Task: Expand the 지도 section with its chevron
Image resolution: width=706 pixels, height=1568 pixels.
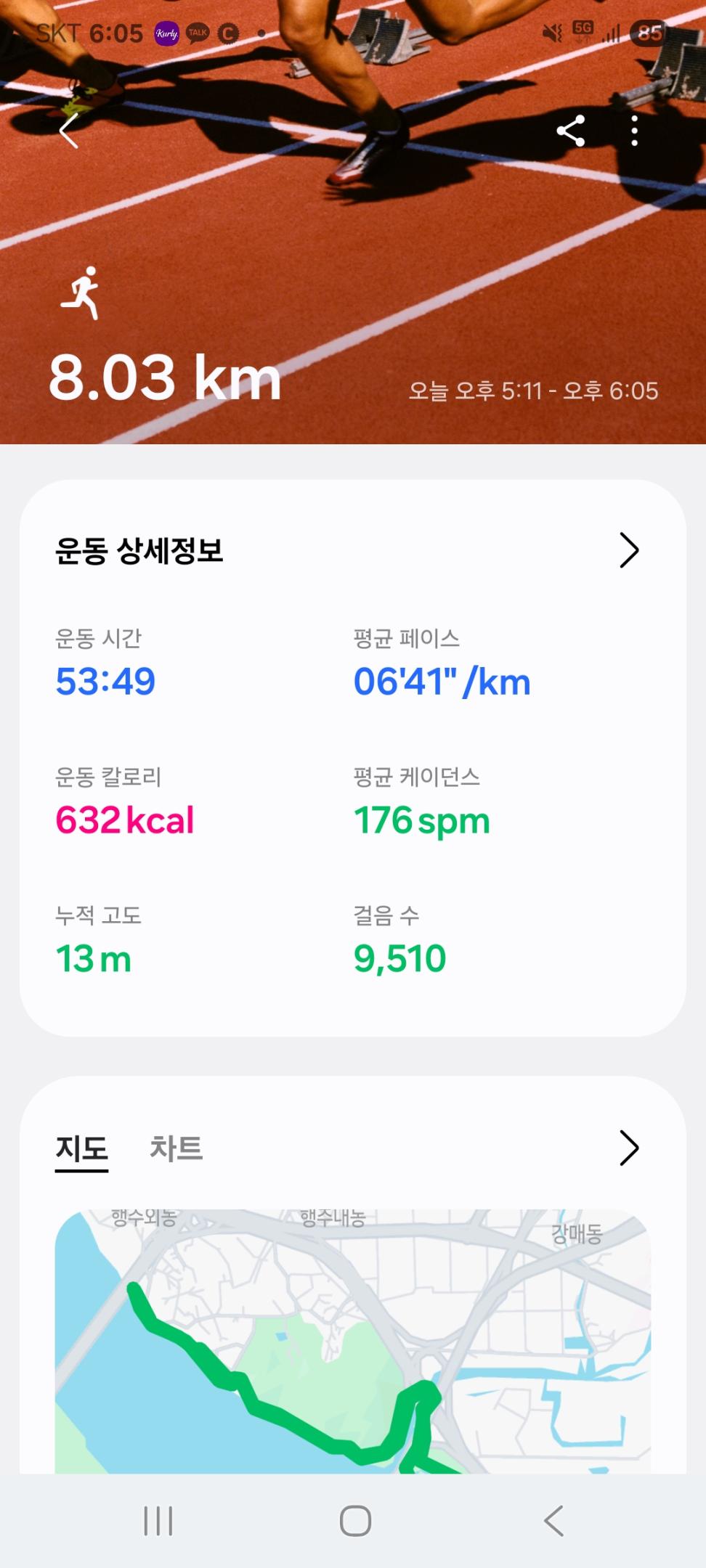Action: click(628, 1148)
